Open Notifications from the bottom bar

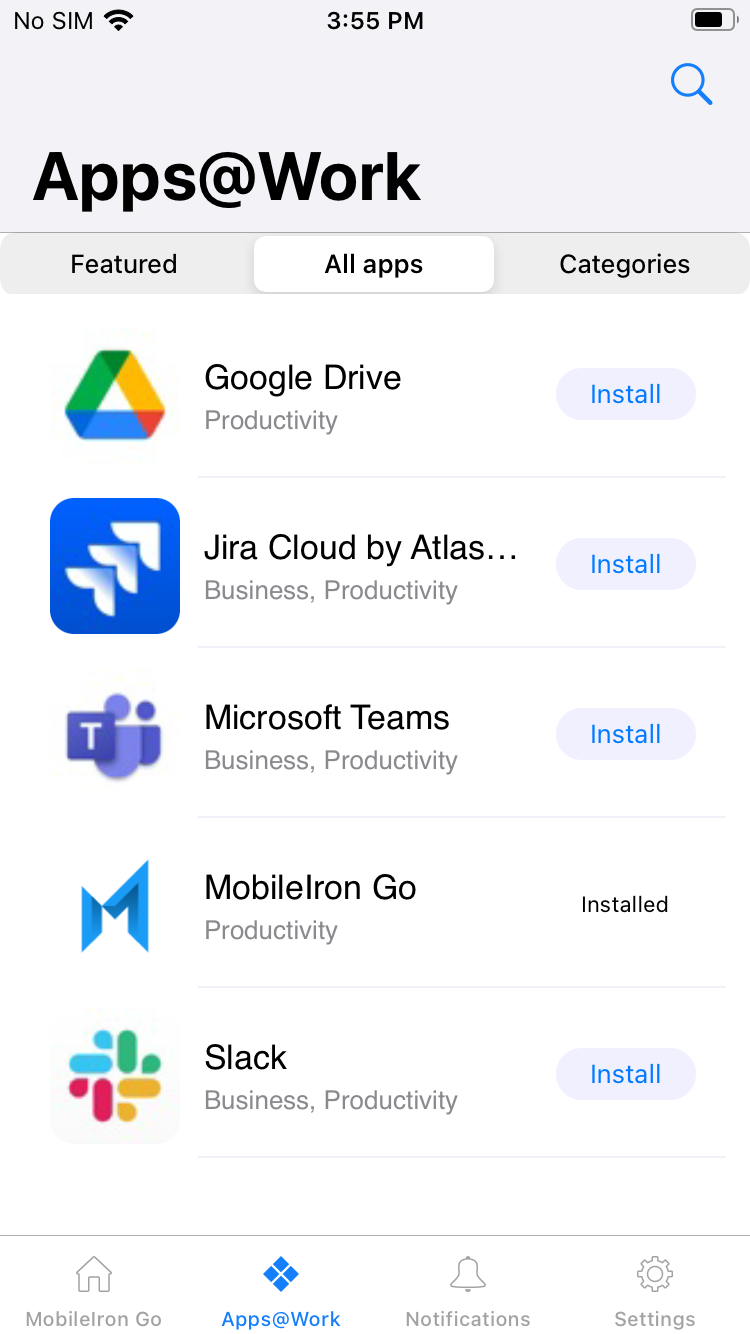tap(467, 1288)
